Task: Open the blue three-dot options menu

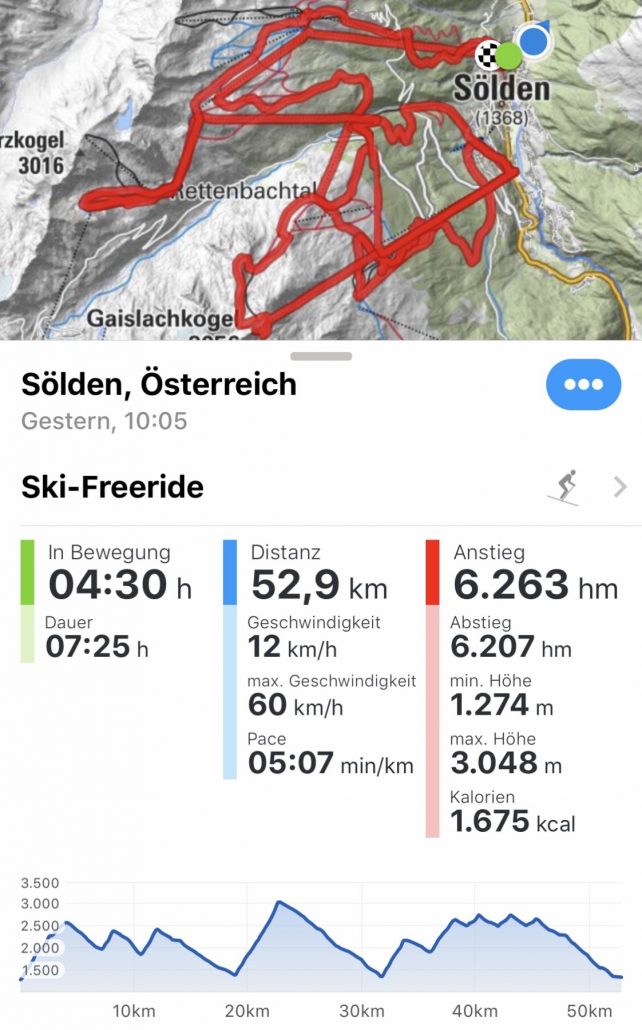Action: click(x=583, y=386)
